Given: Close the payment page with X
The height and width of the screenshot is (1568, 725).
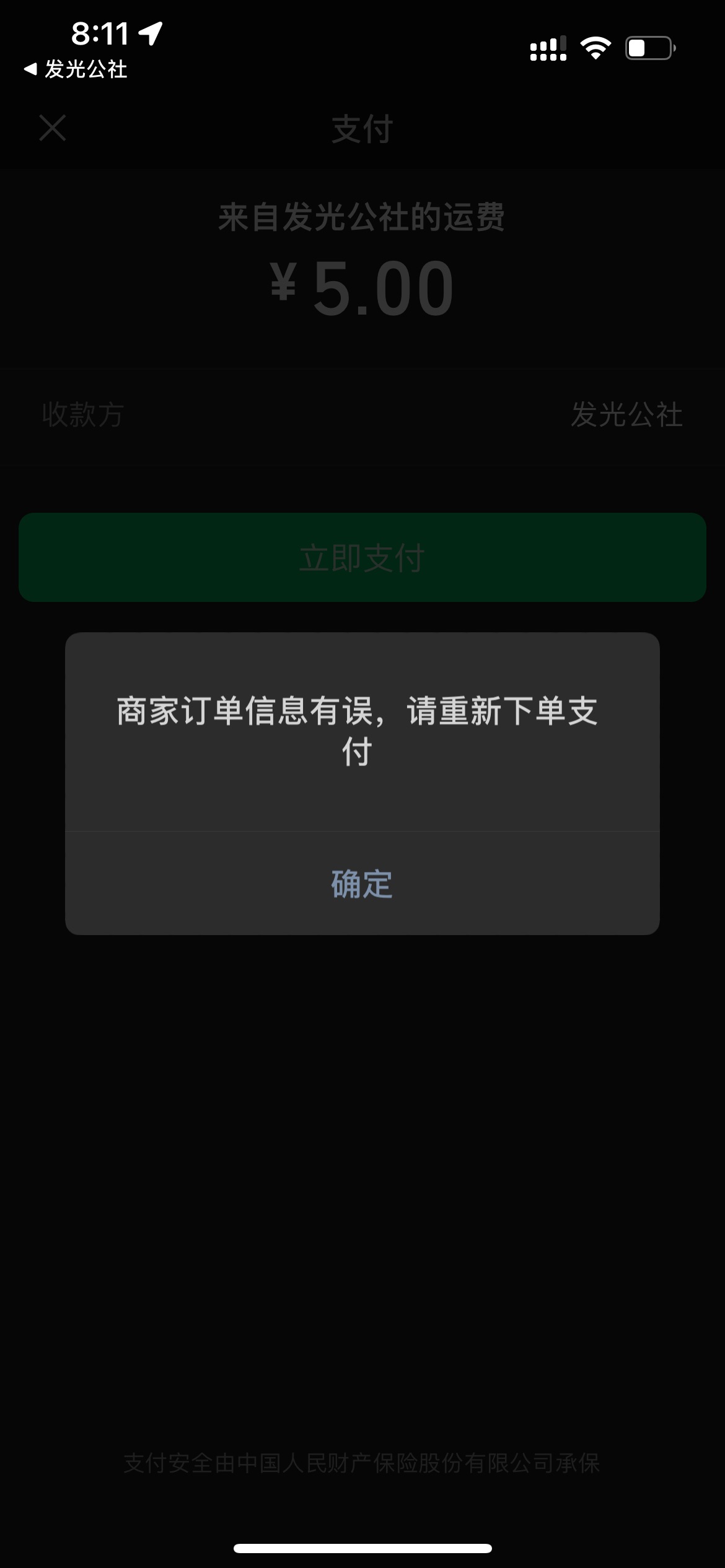Looking at the screenshot, I should (53, 128).
